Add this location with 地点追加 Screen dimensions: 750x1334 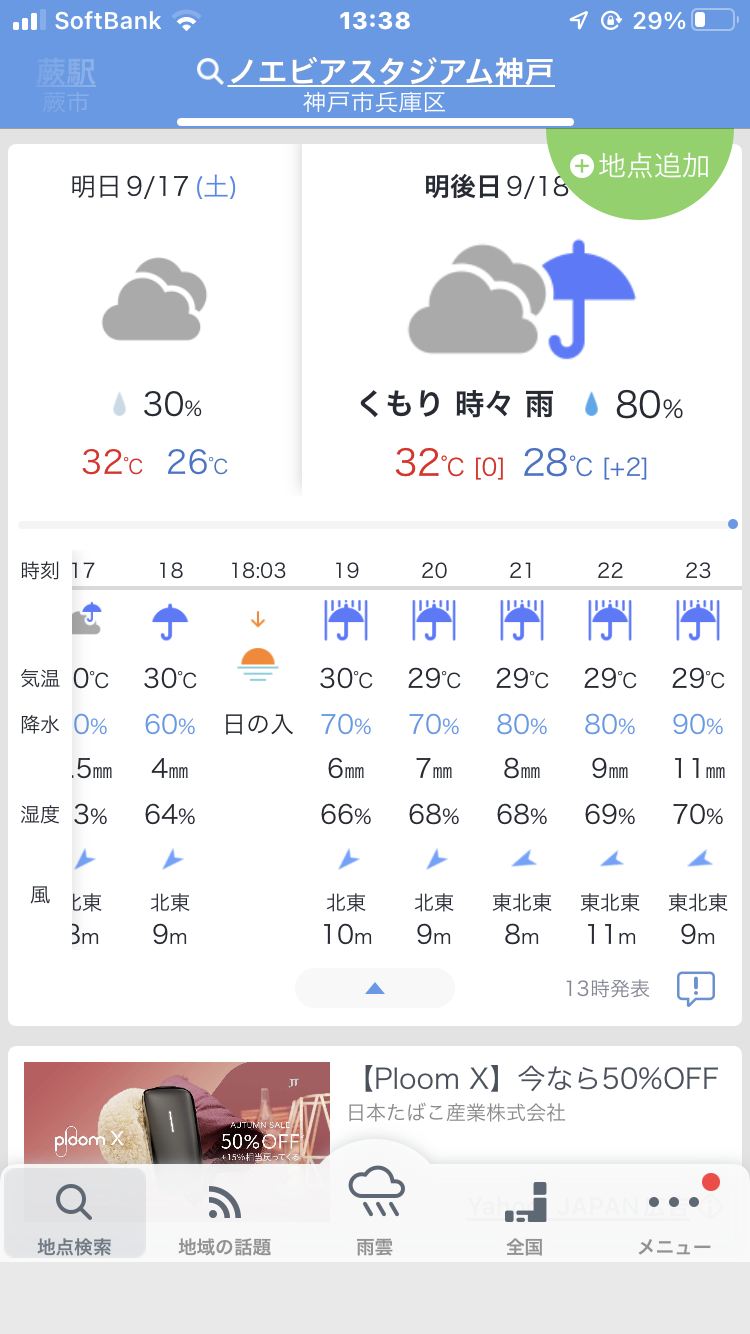click(x=640, y=166)
